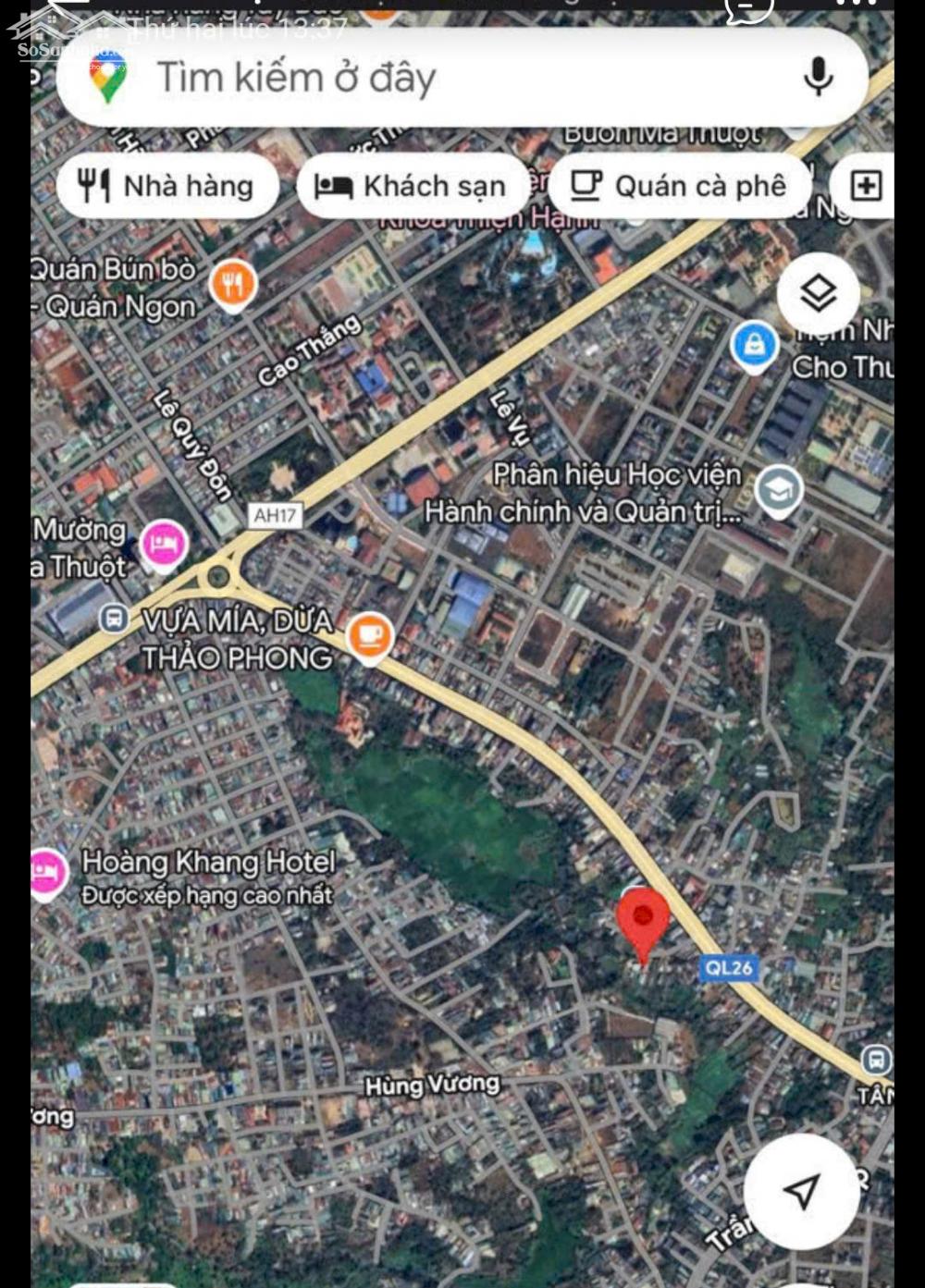Open the Phân hiệu Học viện Hành chính marker

click(x=778, y=491)
